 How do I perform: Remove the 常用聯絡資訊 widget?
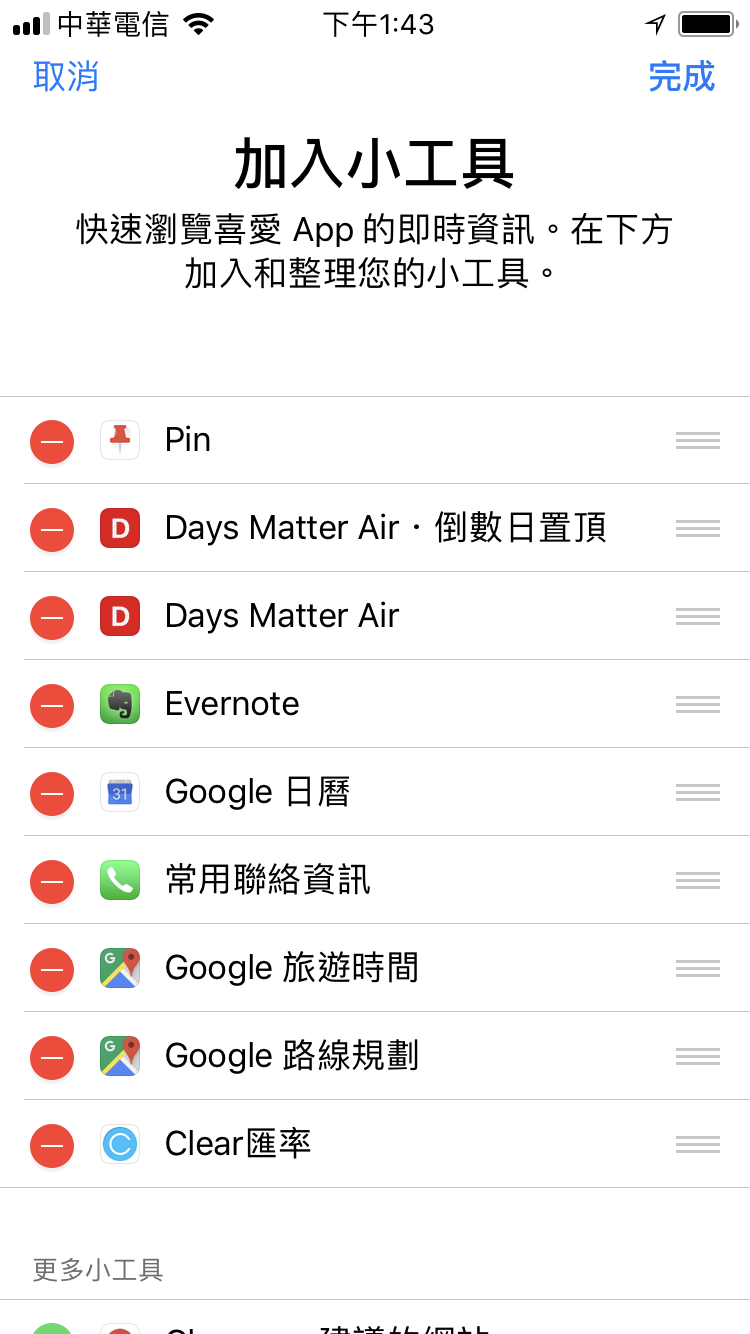[52, 881]
